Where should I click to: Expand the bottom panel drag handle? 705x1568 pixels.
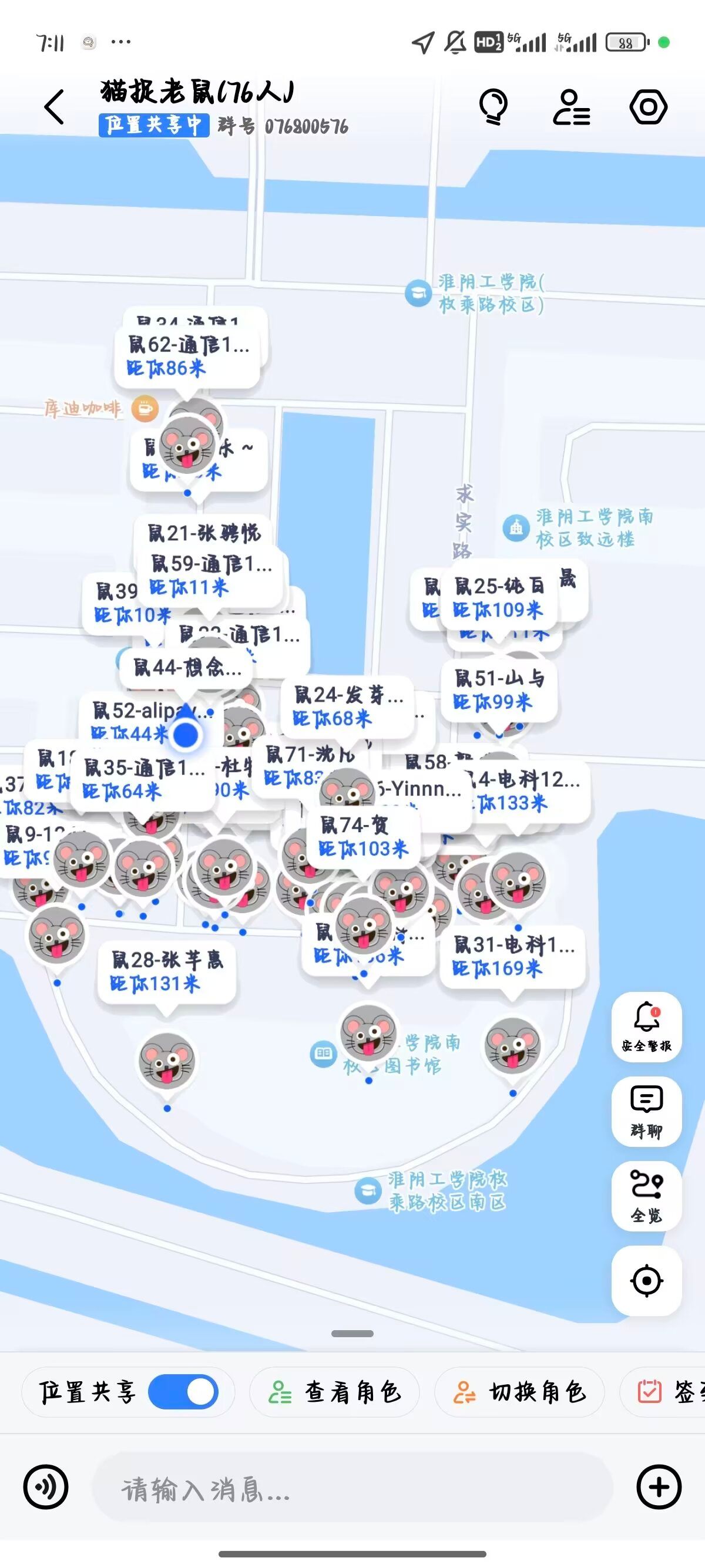tap(352, 1334)
